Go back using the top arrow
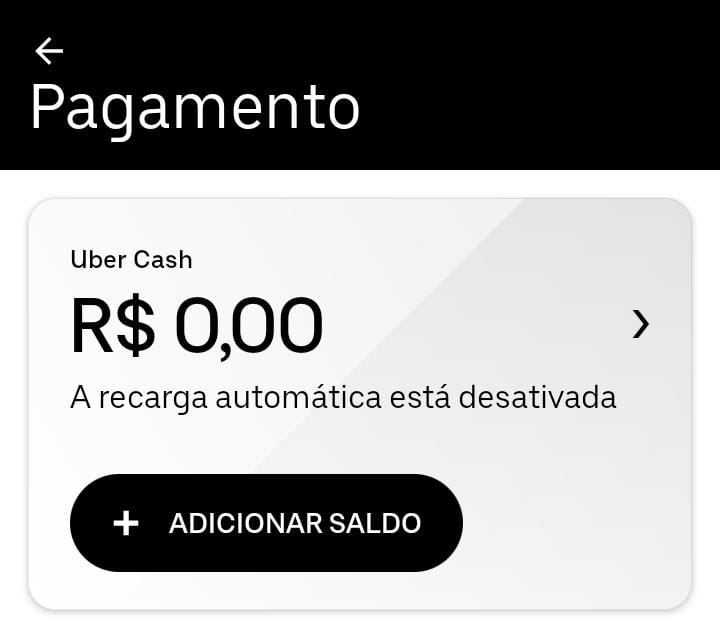Viewport: 720px width, 621px height. [48, 50]
